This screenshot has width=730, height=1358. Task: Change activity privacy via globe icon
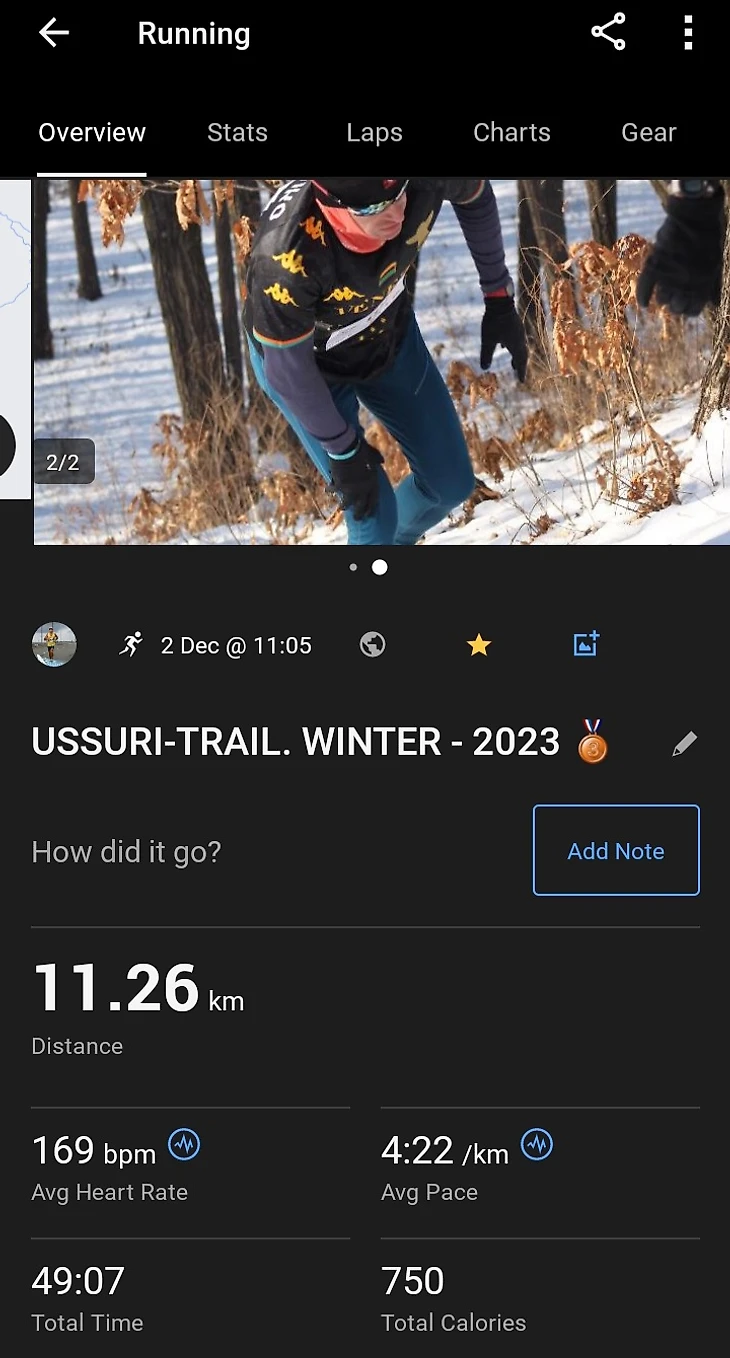click(x=373, y=645)
